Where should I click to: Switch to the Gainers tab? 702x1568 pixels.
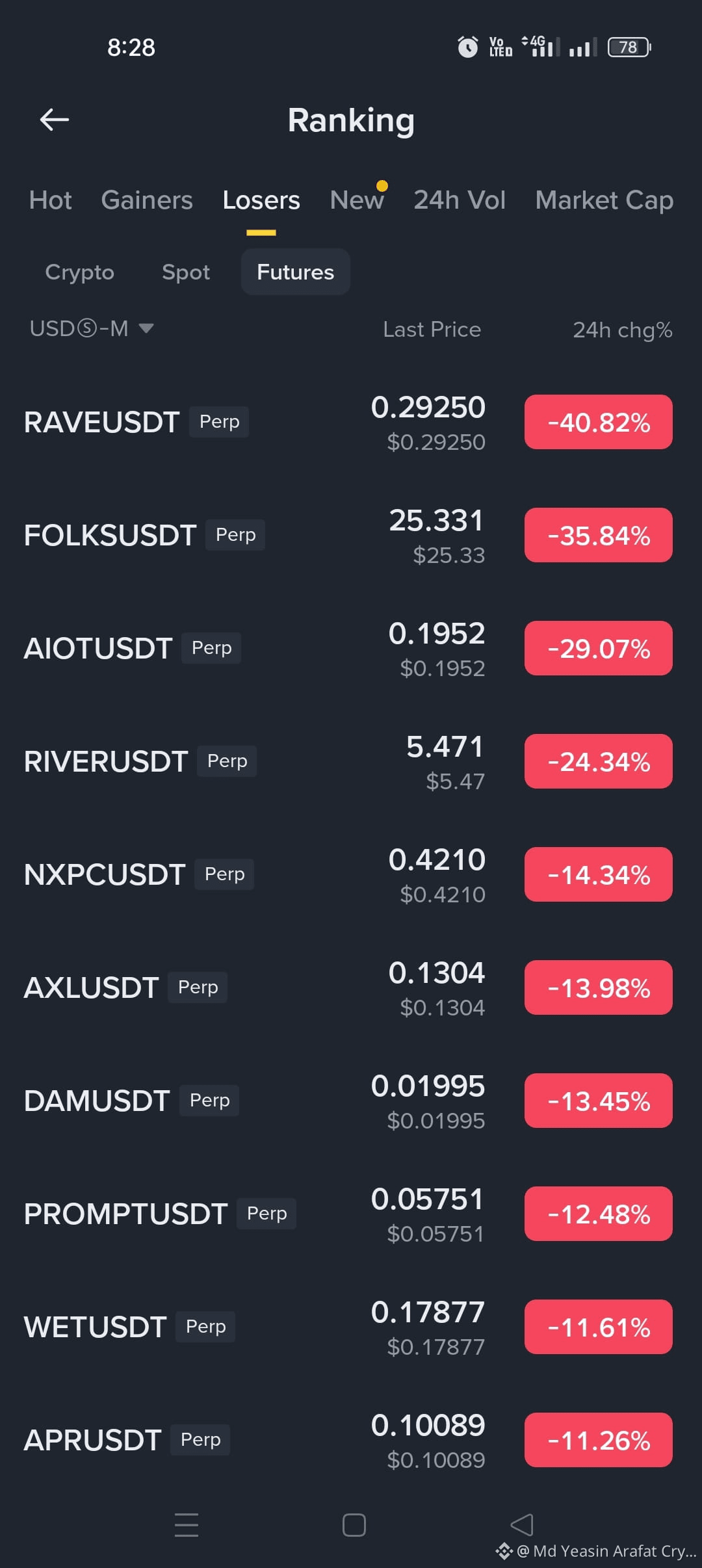coord(147,200)
